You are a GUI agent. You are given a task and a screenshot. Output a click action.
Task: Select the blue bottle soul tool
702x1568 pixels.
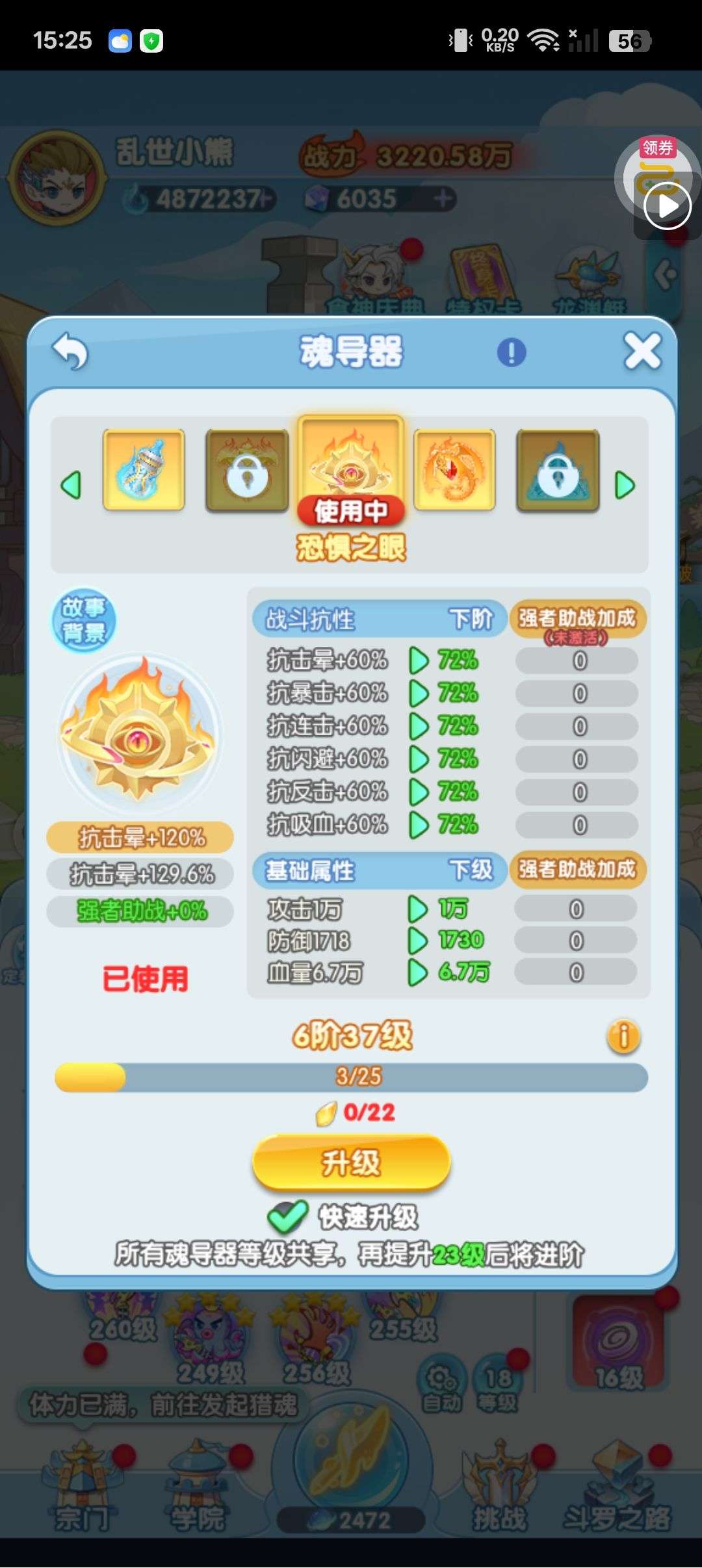tap(144, 469)
